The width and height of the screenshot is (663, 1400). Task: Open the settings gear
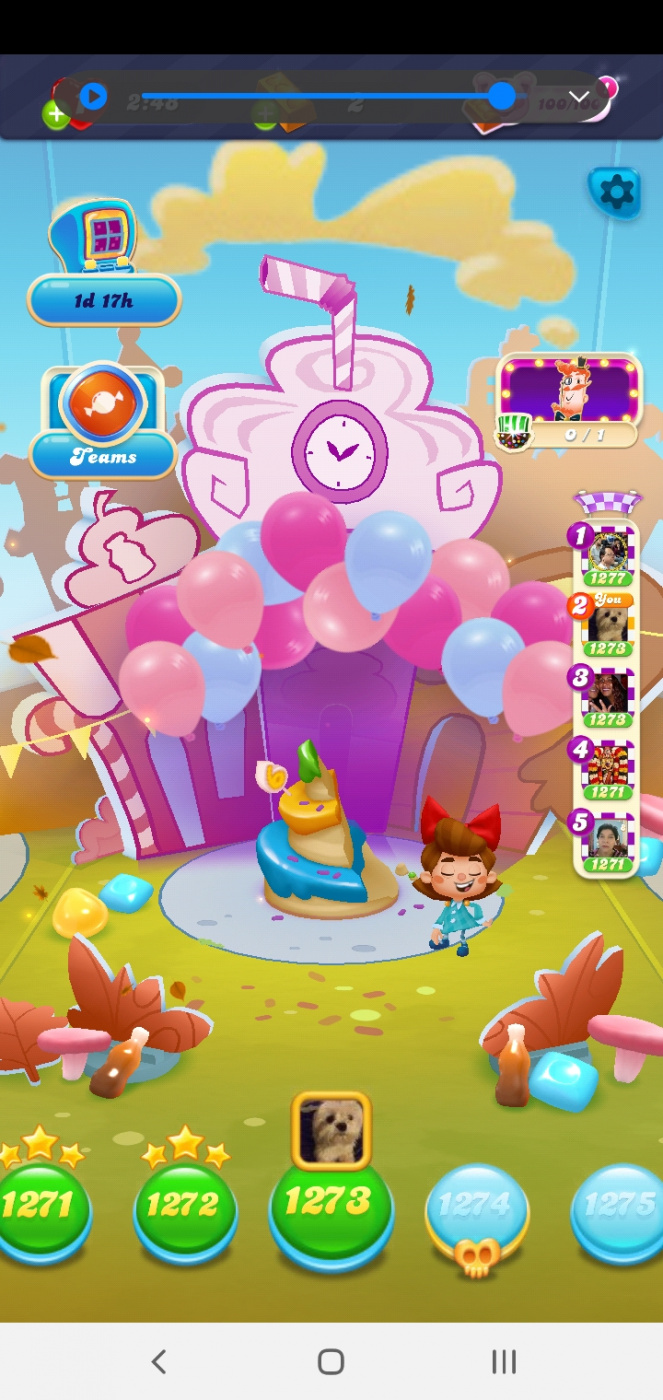[615, 192]
